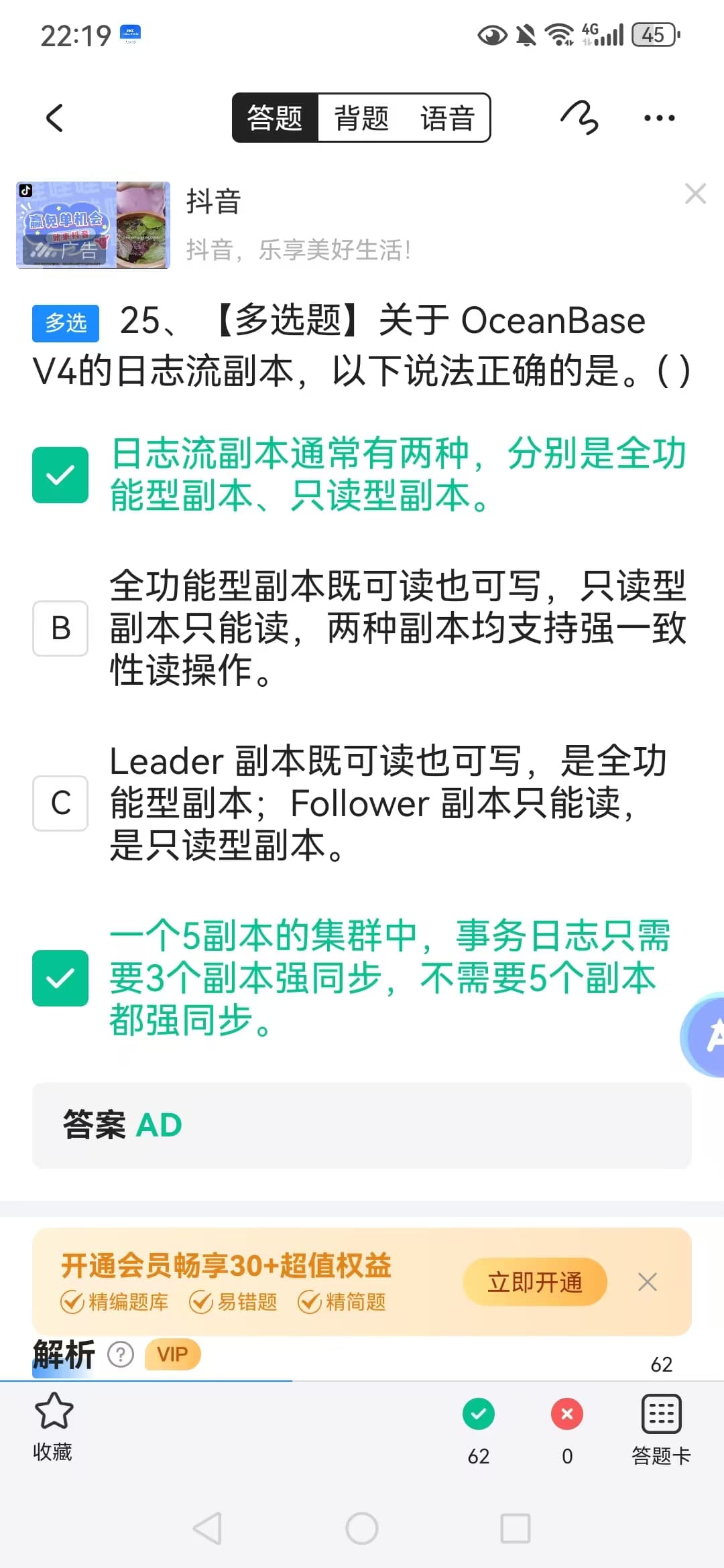Open the three-dot overflow menu
The width and height of the screenshot is (724, 1568).
coord(659,118)
